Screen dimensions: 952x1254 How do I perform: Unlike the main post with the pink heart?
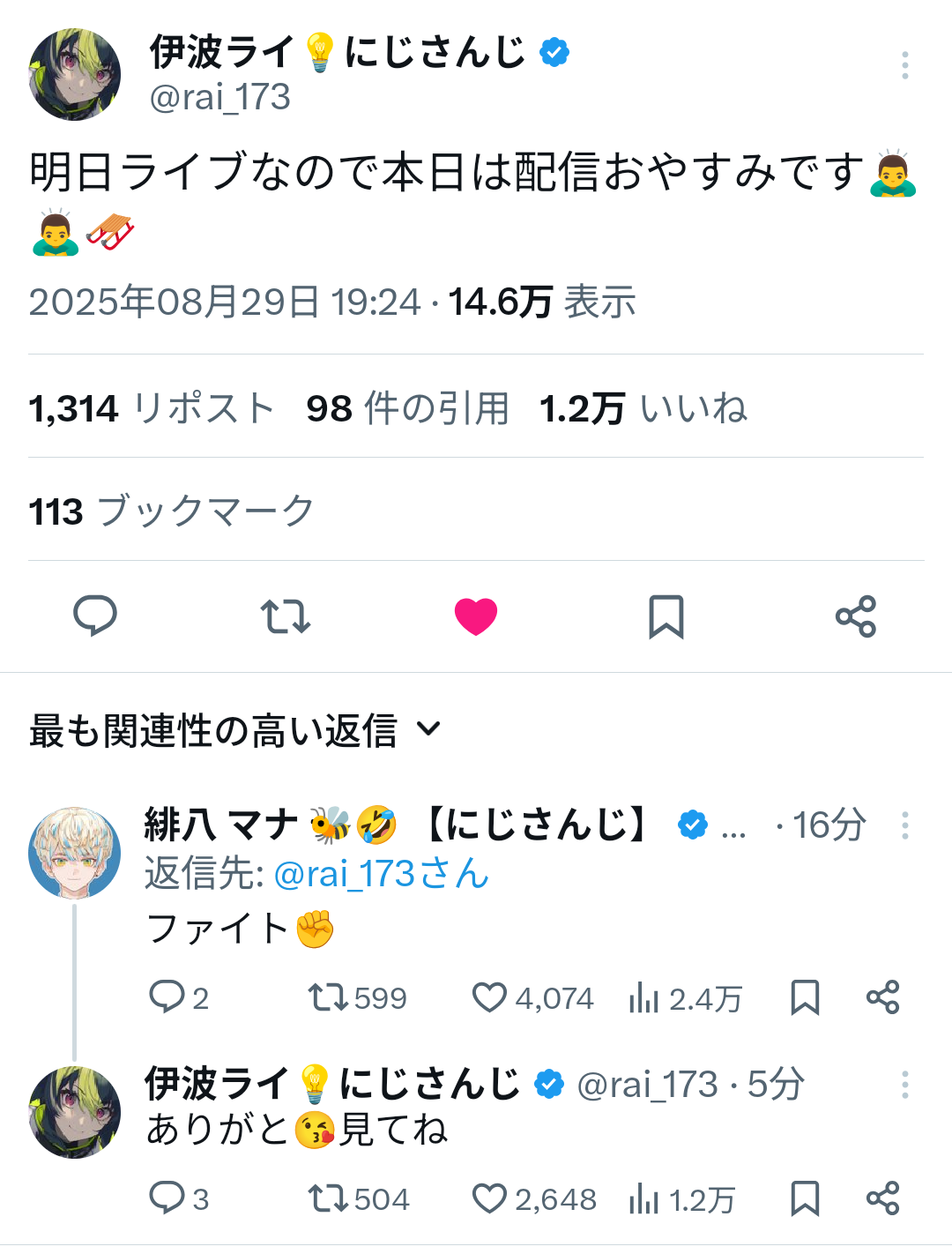pos(476,616)
